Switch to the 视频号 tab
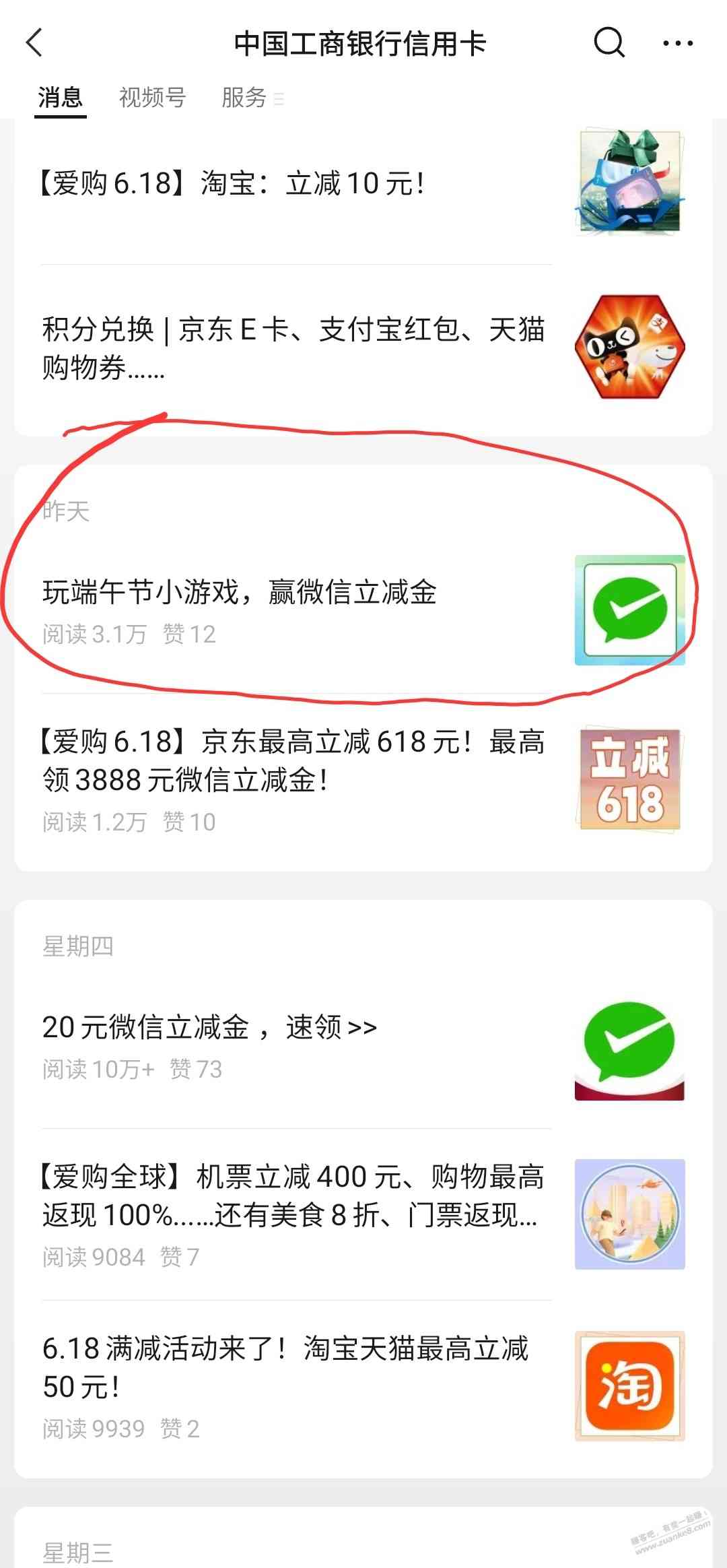727x1568 pixels. pyautogui.click(x=152, y=98)
